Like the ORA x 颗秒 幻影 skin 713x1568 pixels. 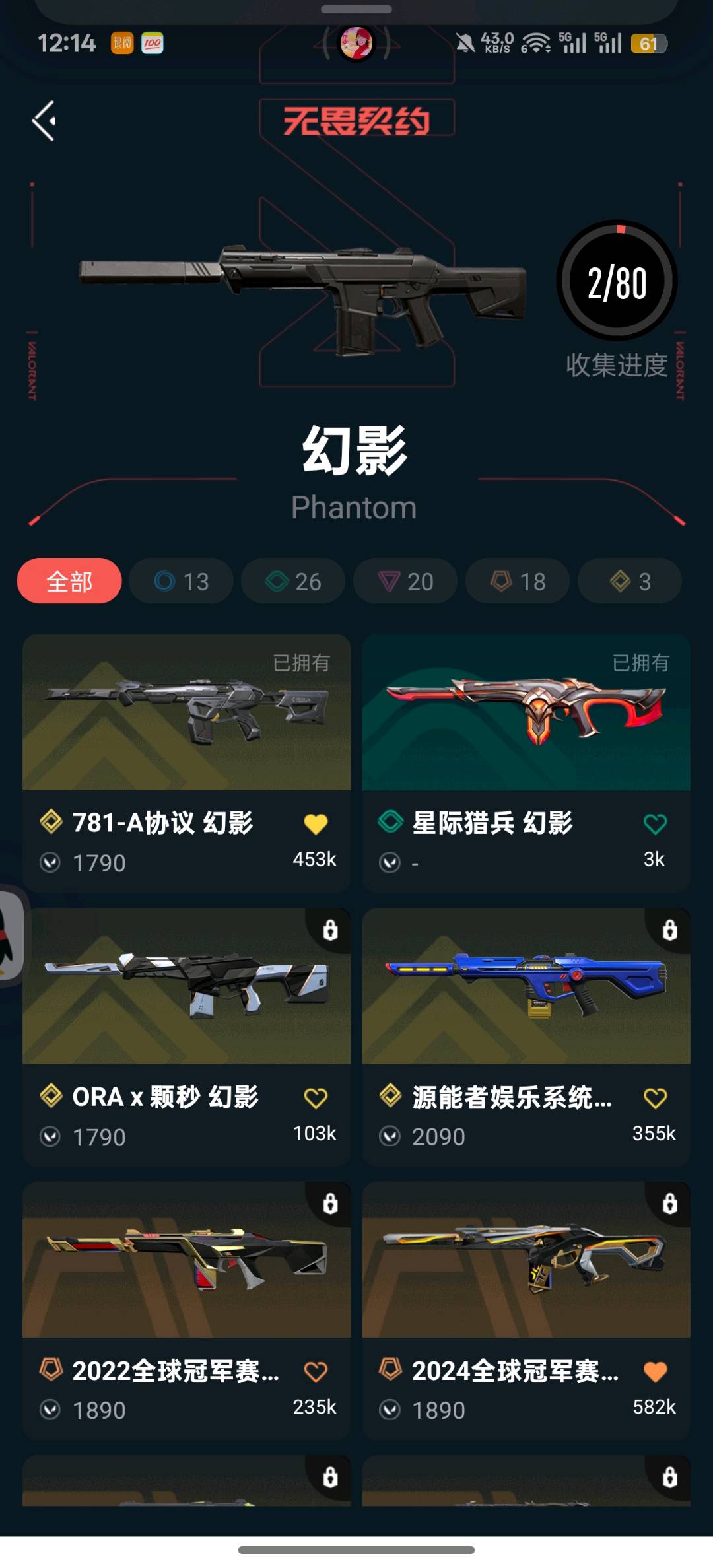pyautogui.click(x=316, y=1098)
